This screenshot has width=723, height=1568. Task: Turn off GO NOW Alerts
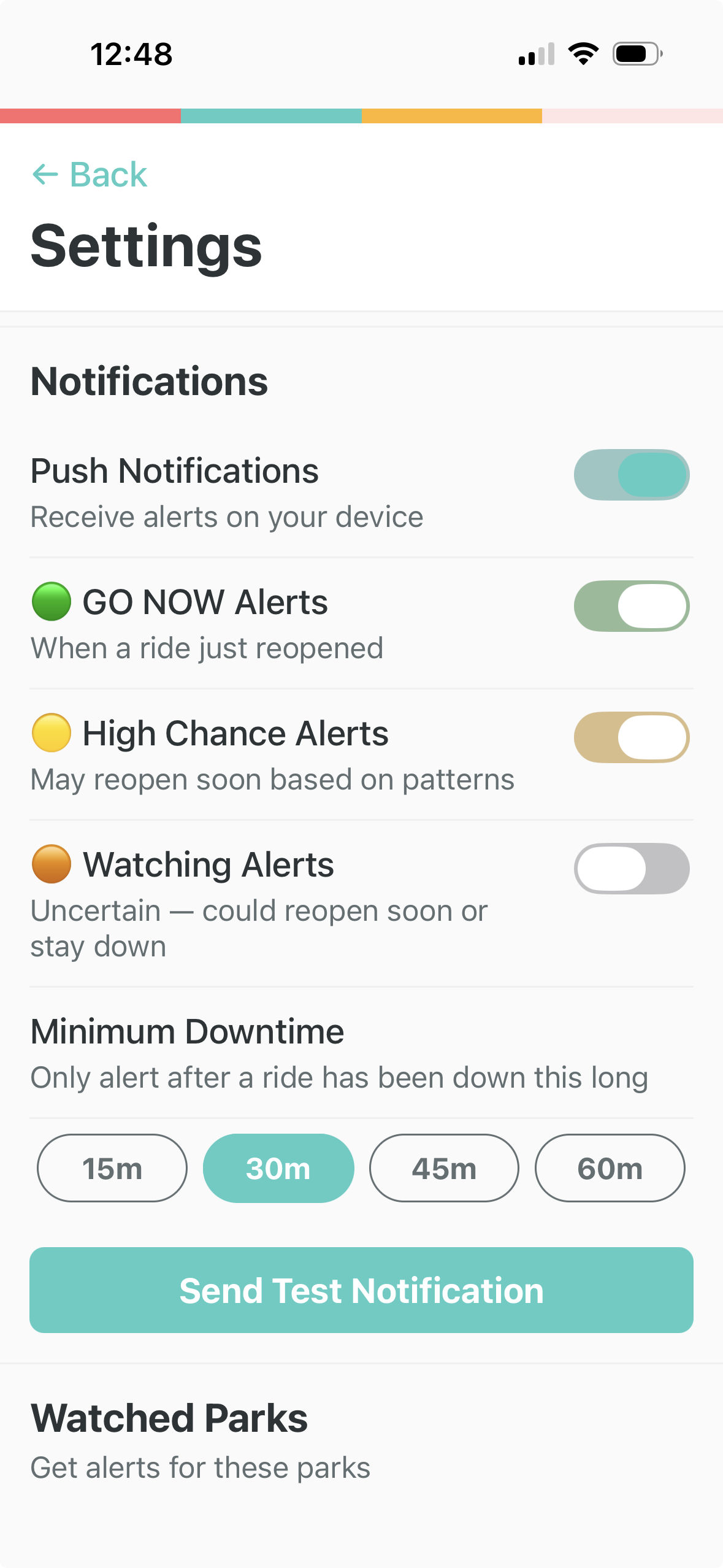[x=632, y=605]
